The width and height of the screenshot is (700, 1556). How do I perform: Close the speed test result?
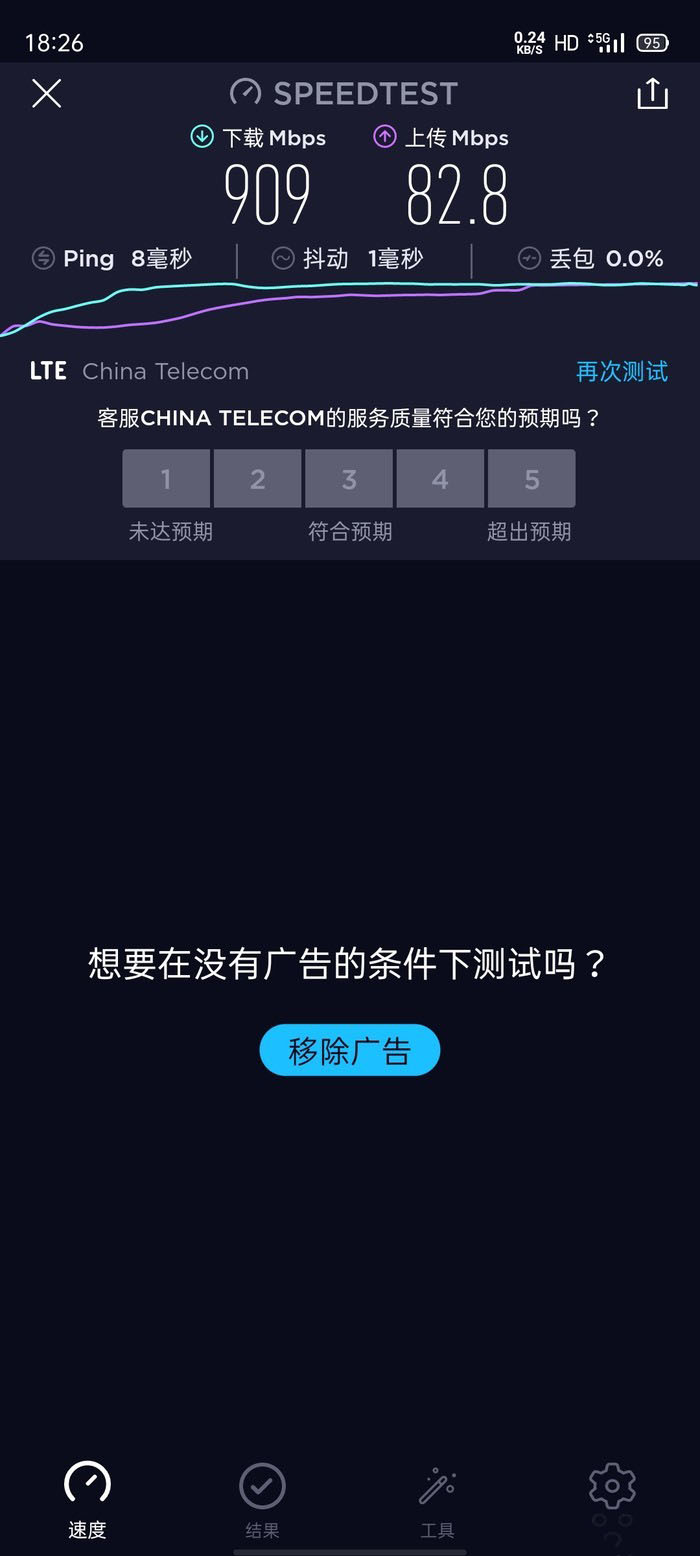47,93
